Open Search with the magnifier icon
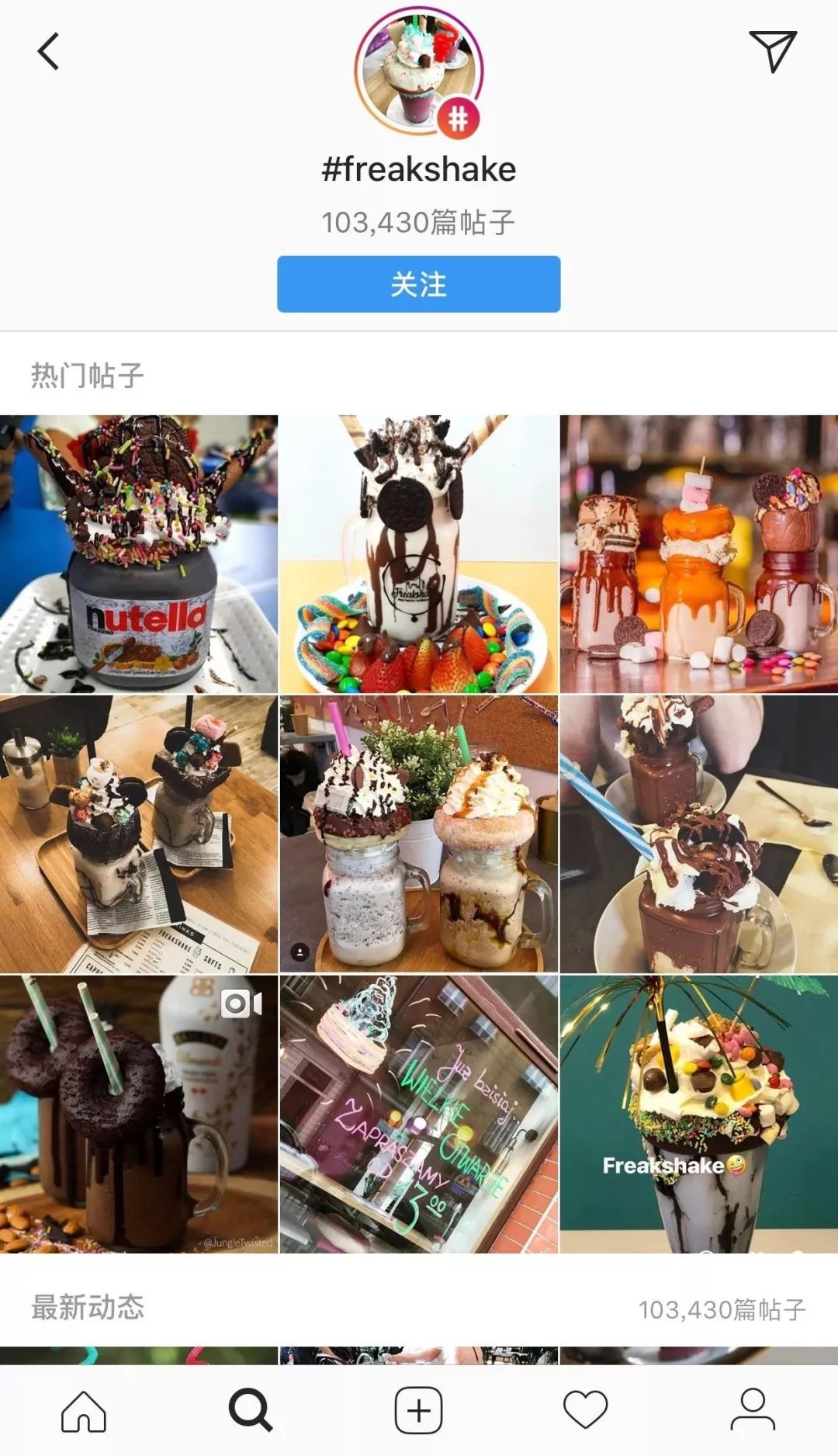The image size is (838, 1456). tap(251, 1413)
